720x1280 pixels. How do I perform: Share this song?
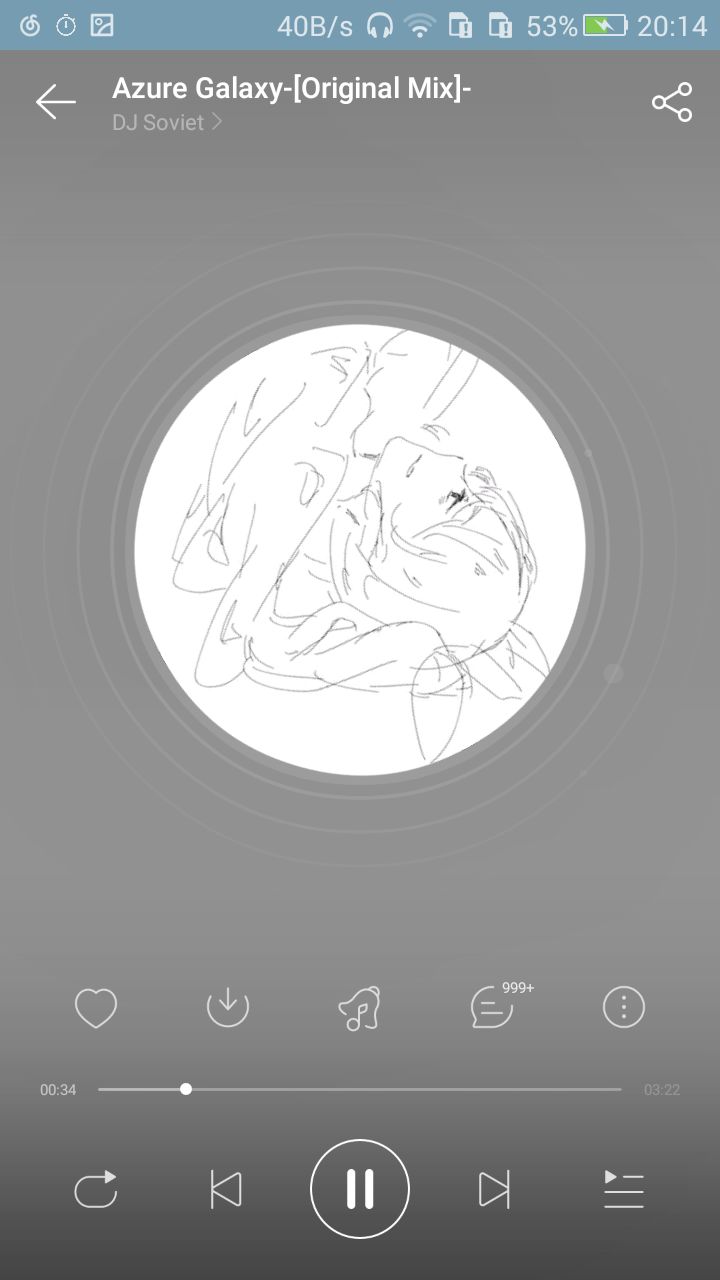click(670, 101)
